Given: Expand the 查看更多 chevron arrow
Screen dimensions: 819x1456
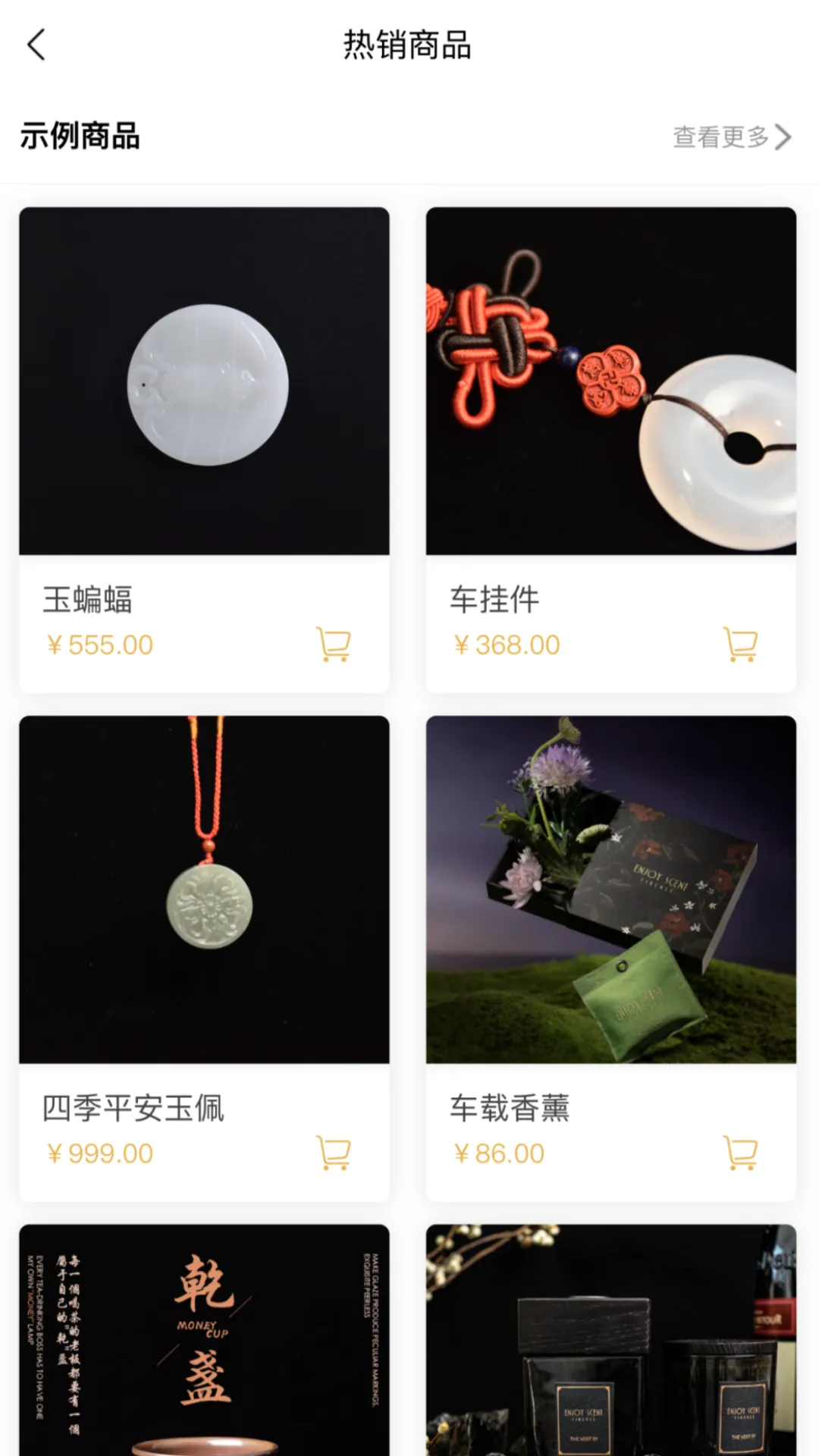Looking at the screenshot, I should (786, 137).
